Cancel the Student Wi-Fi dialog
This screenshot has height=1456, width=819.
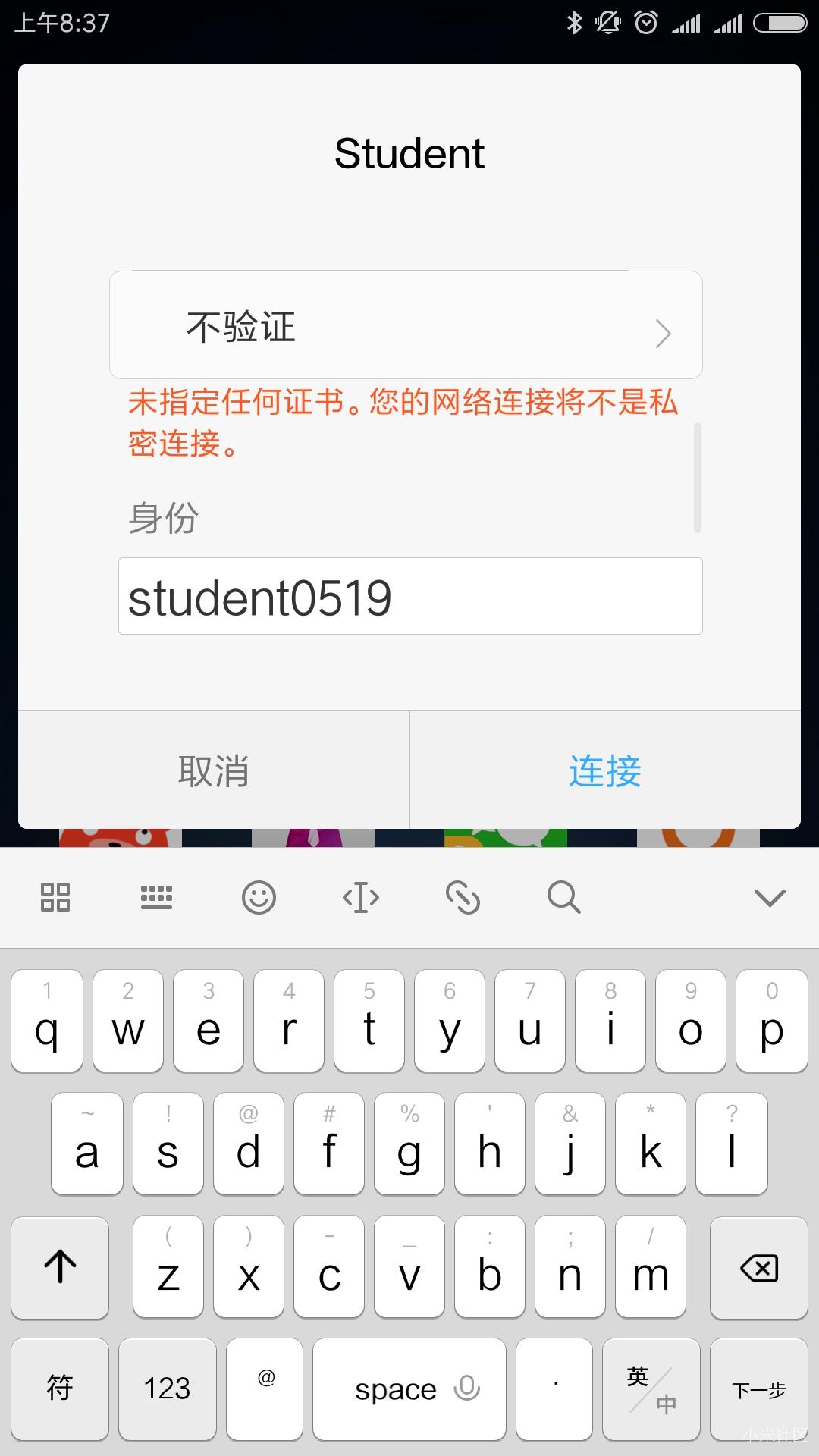(x=214, y=770)
